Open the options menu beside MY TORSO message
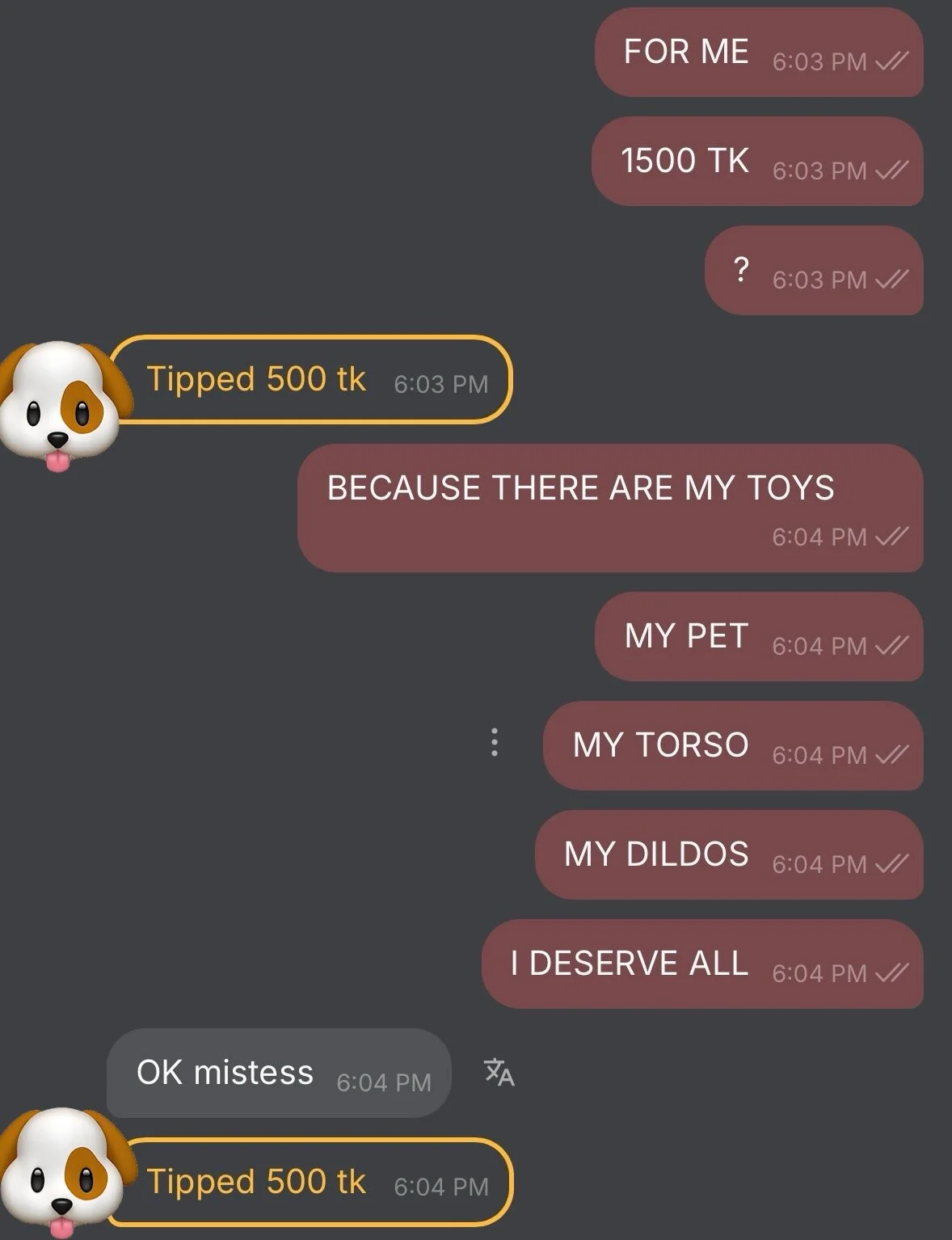The image size is (952, 1240). pyautogui.click(x=494, y=742)
